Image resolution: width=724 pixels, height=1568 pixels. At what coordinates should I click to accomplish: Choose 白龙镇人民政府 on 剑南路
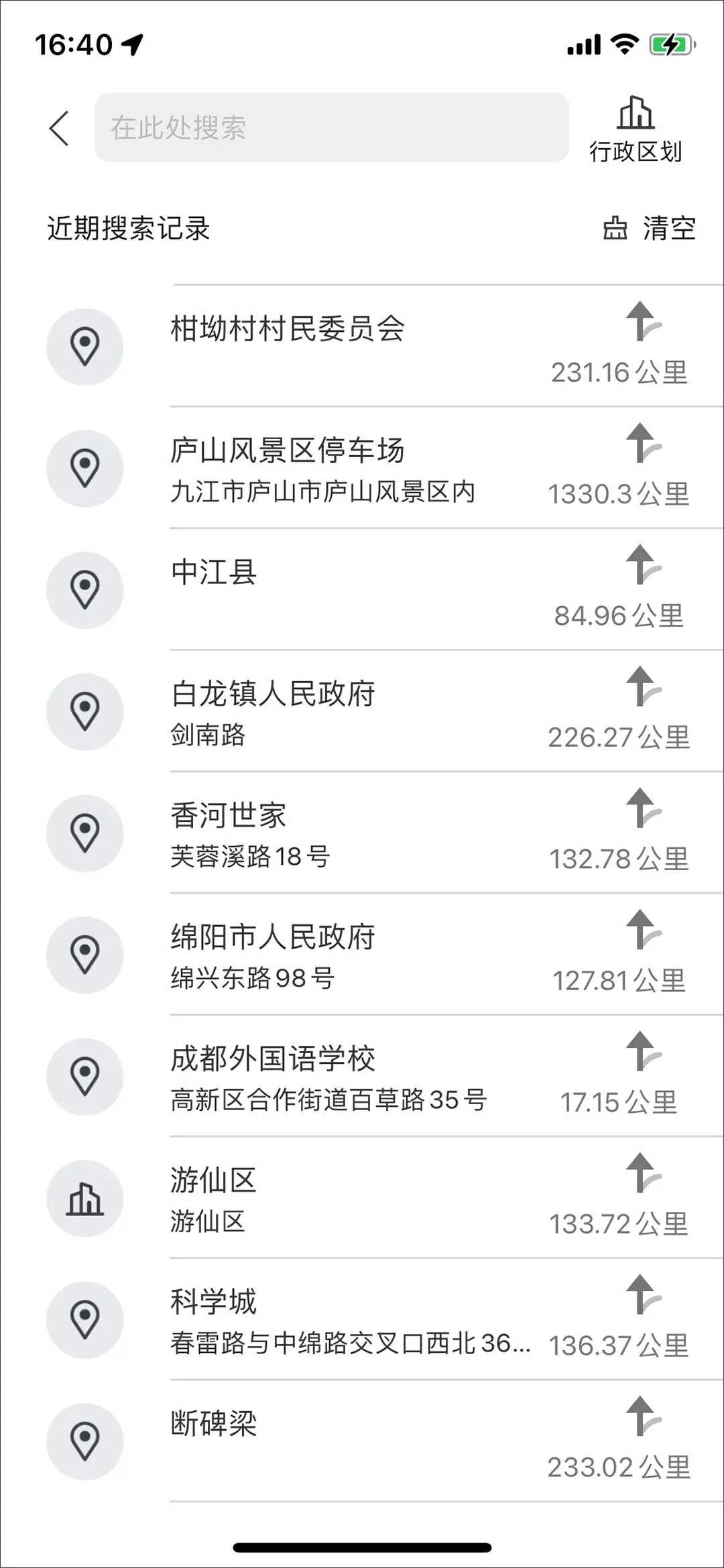[x=362, y=711]
